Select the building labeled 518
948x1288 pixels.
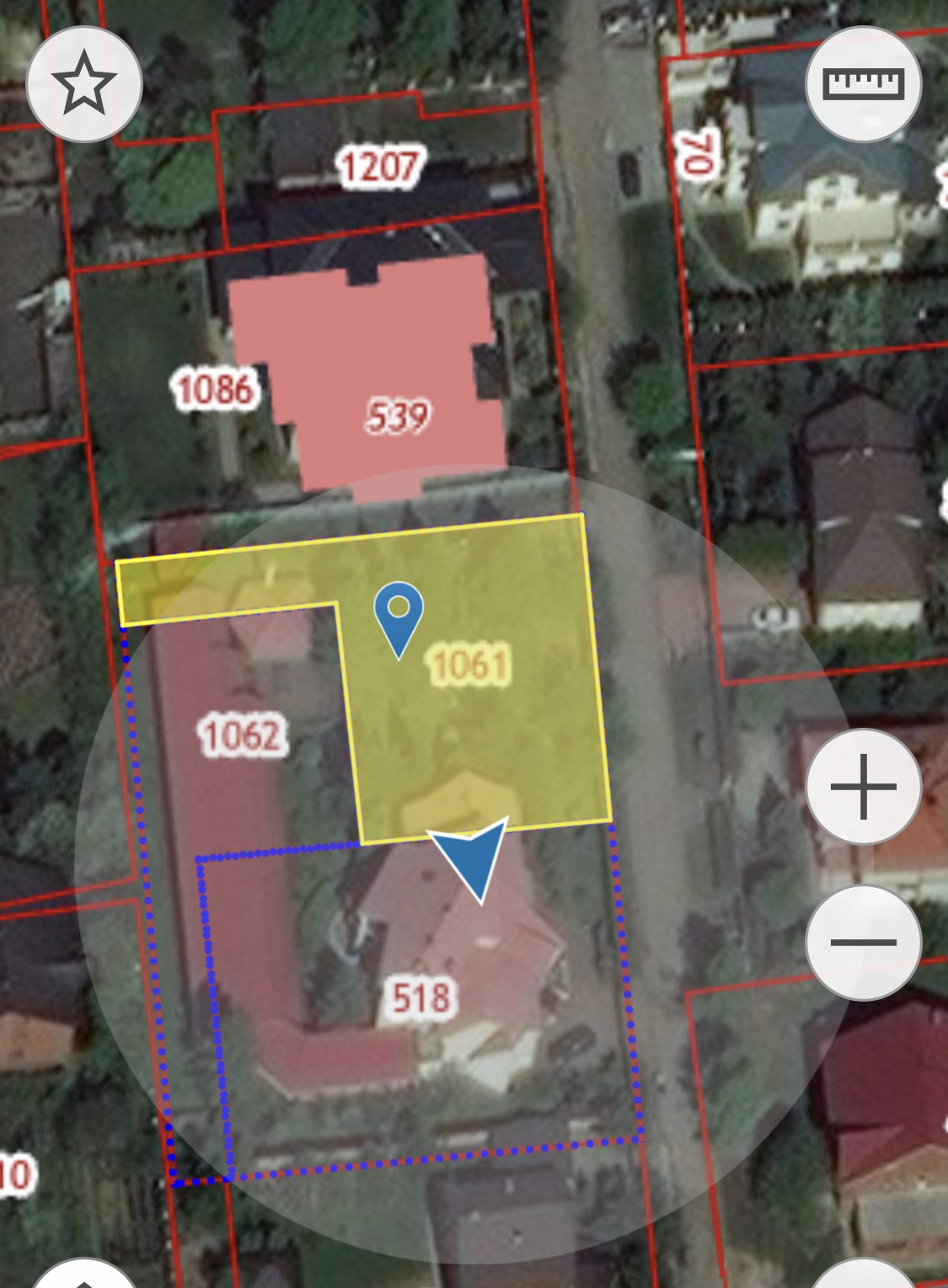pyautogui.click(x=422, y=998)
